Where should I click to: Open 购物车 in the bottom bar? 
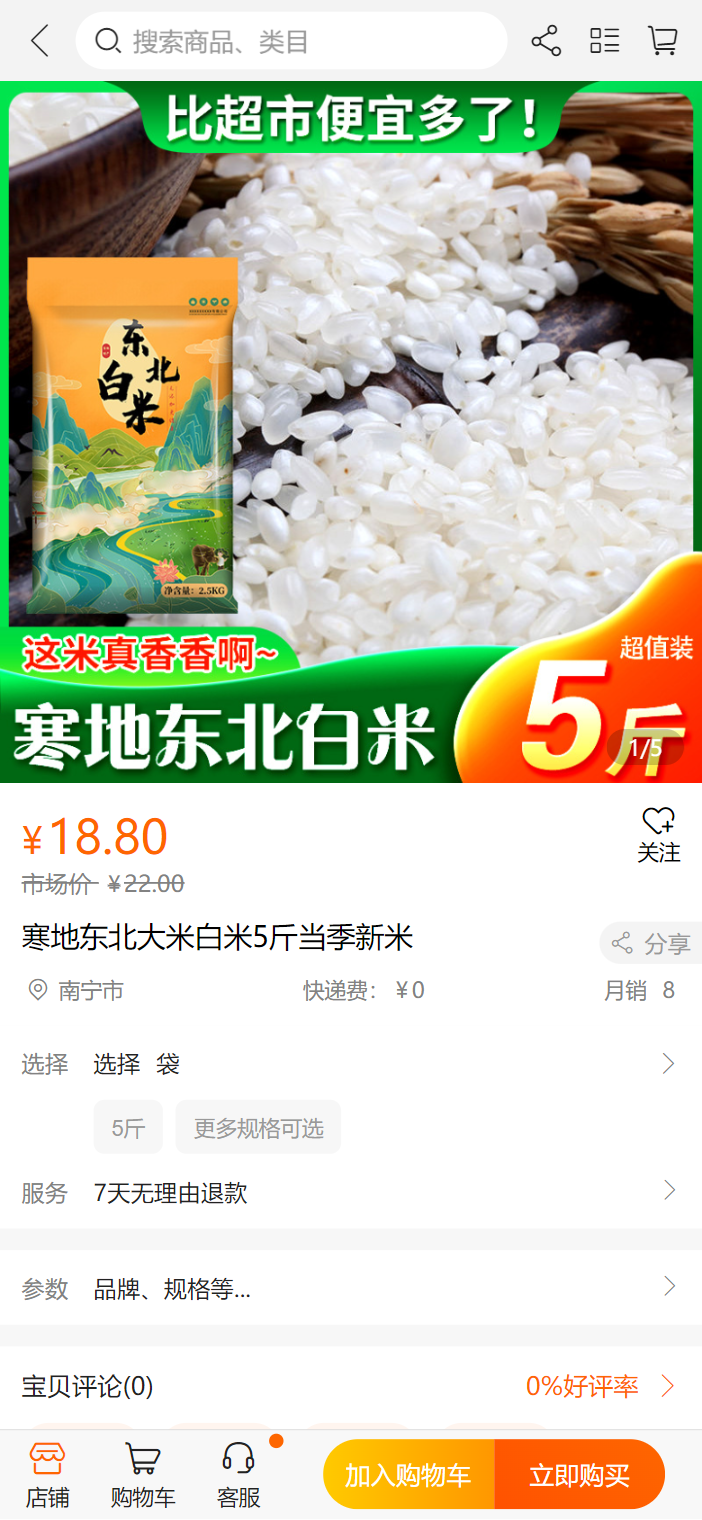pos(143,1475)
